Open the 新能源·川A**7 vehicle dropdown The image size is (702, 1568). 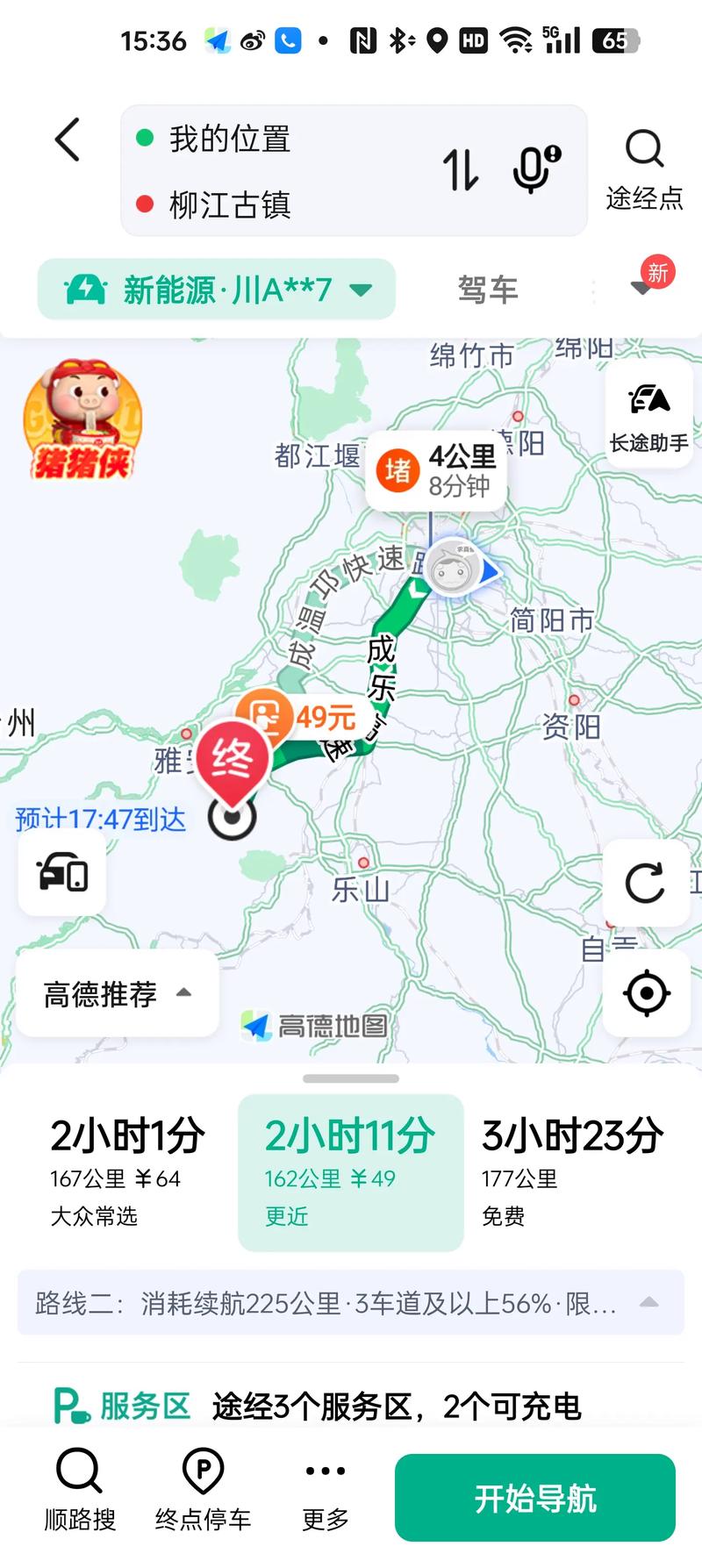tap(216, 290)
